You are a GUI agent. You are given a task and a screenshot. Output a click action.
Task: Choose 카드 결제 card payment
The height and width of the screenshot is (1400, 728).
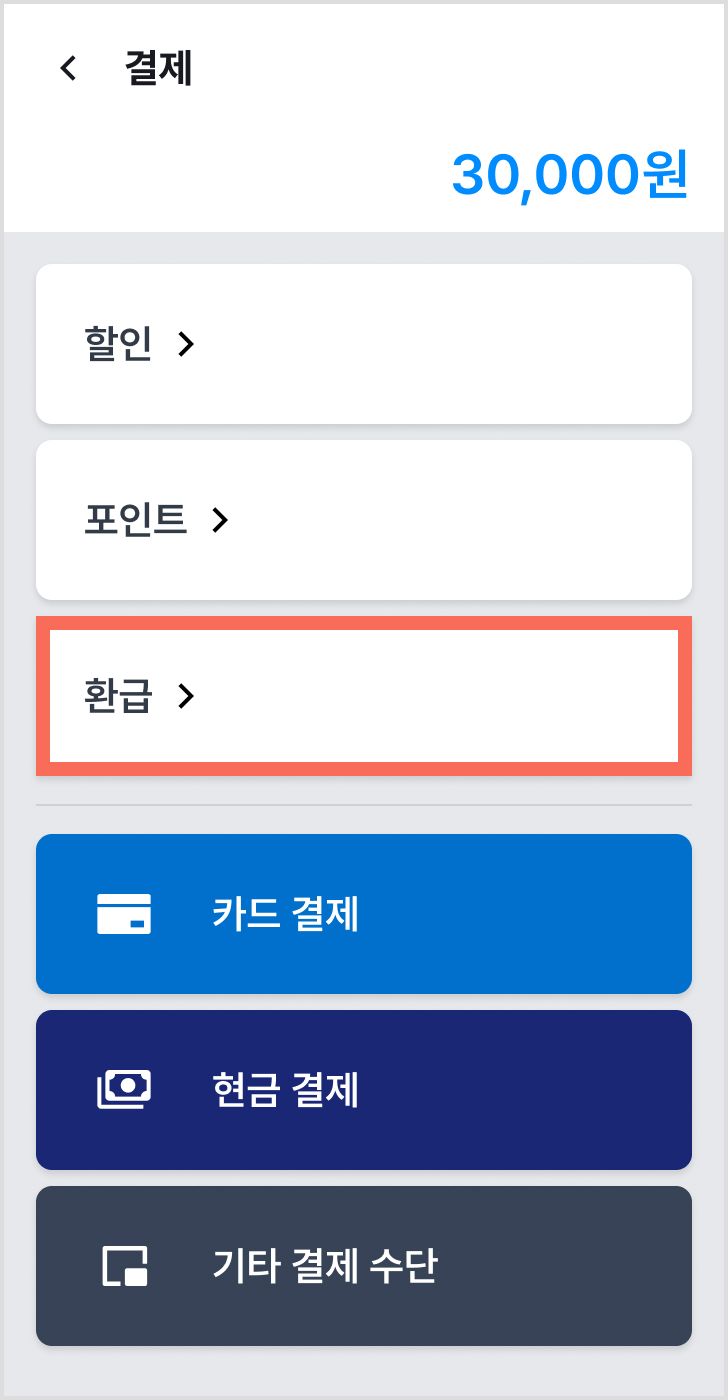tap(364, 914)
